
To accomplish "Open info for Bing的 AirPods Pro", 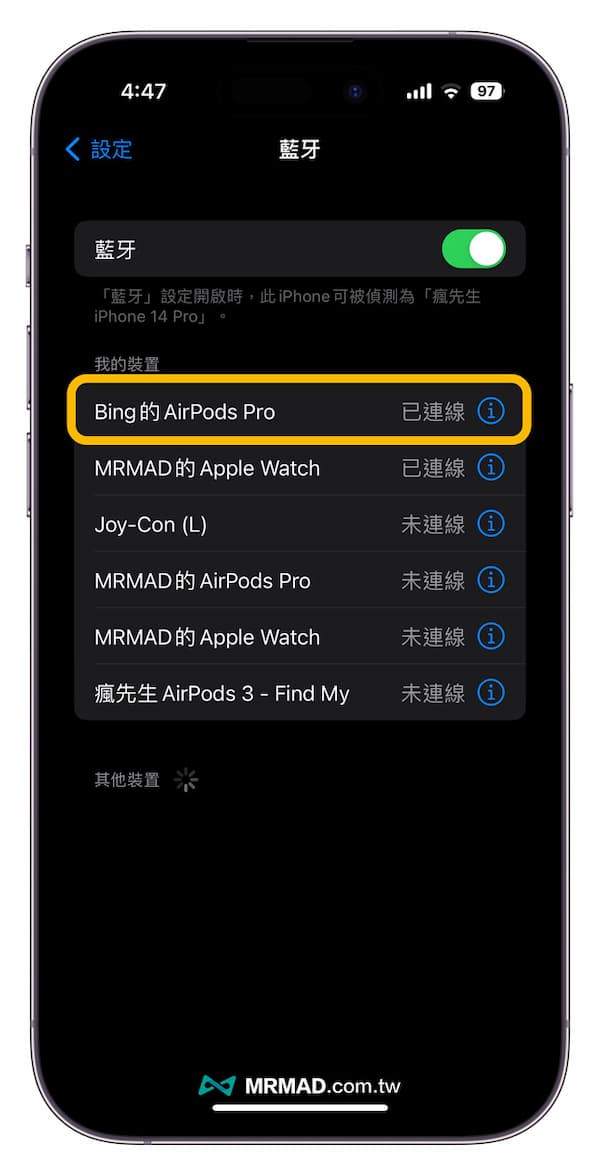I will [490, 411].
